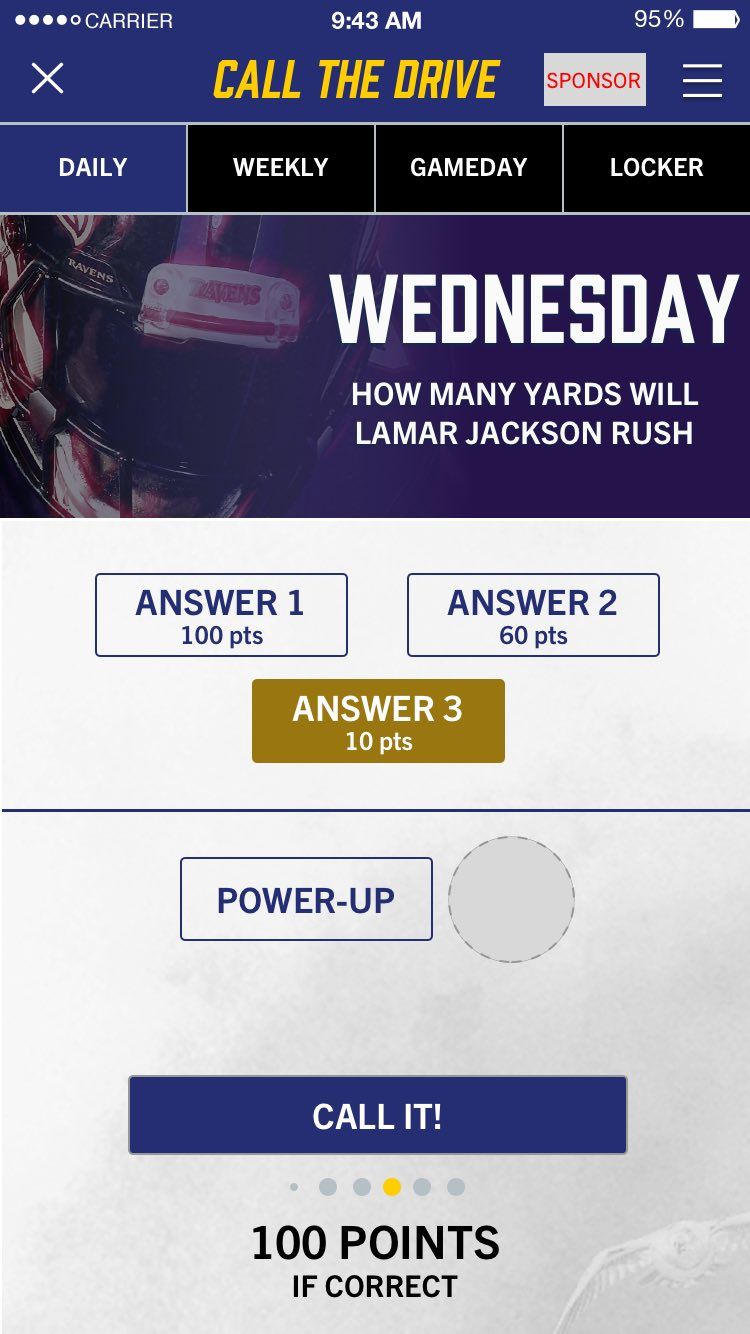Open the hamburger menu

[x=702, y=80]
